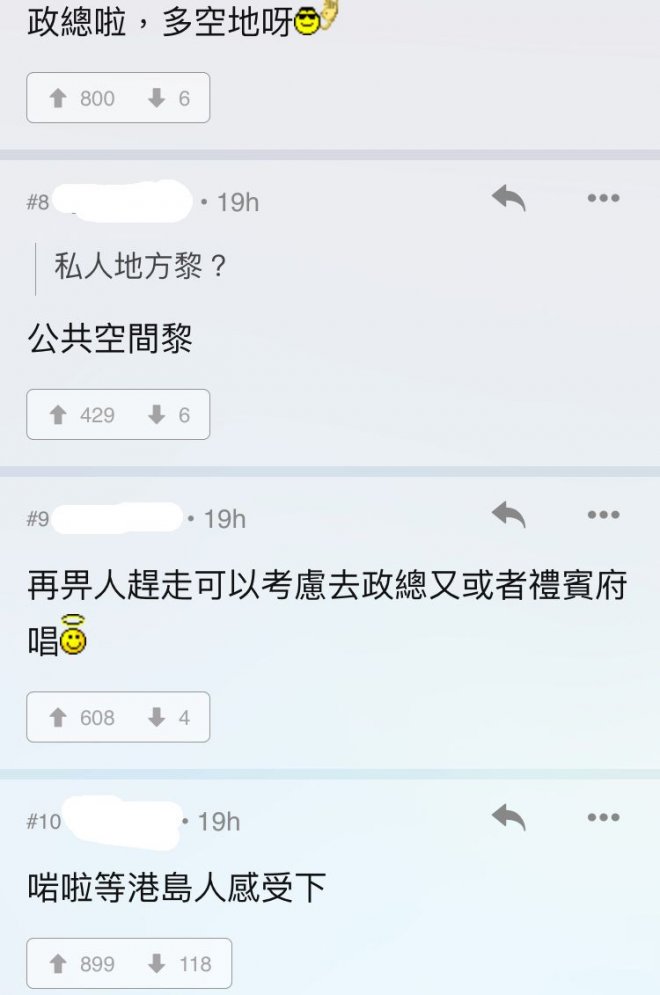This screenshot has height=995, width=660.
Task: Downvote comment #10 with 118 downvotes
Action: [178, 964]
